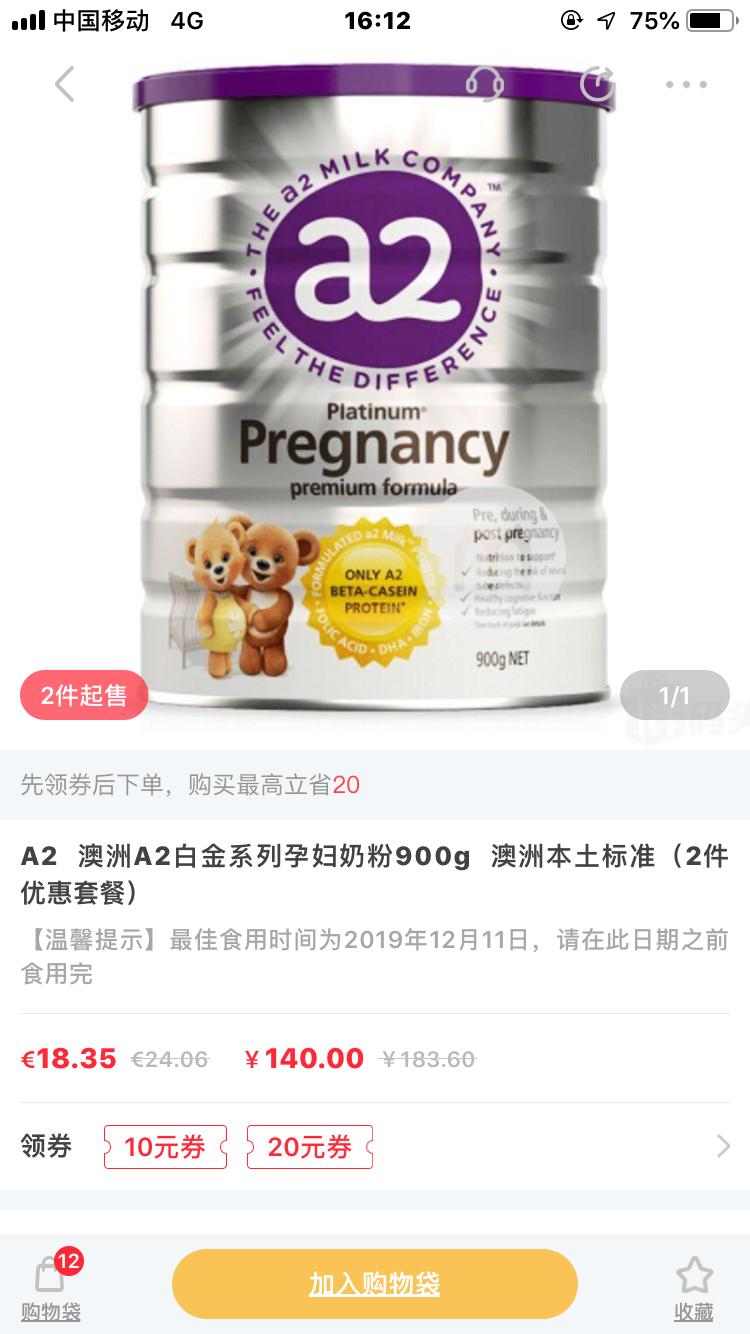Add item to 收藏 favorites via the star
Image resolution: width=750 pixels, height=1334 pixels.
695,1283
